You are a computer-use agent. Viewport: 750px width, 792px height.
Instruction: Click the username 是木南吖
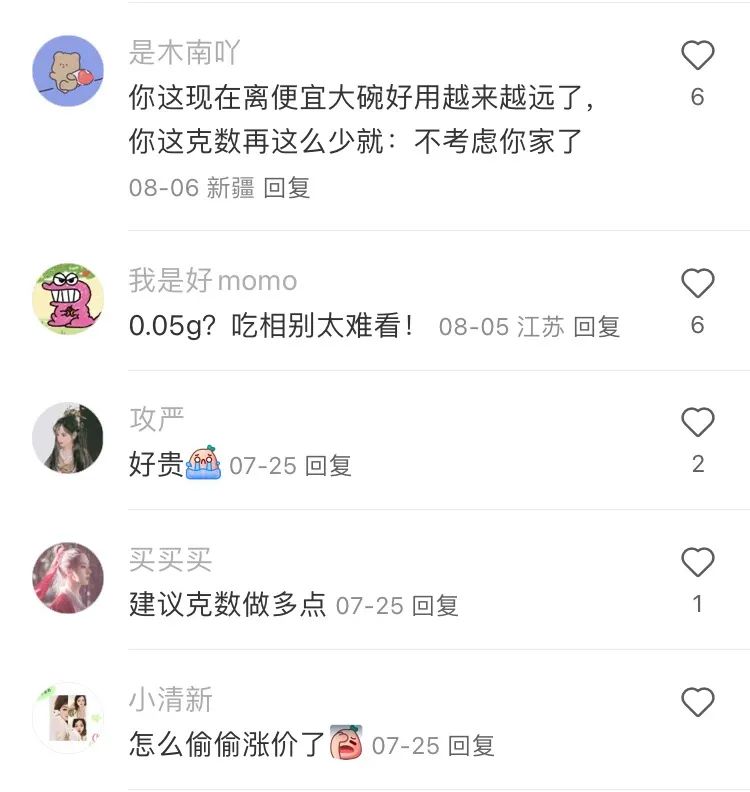[x=180, y=48]
